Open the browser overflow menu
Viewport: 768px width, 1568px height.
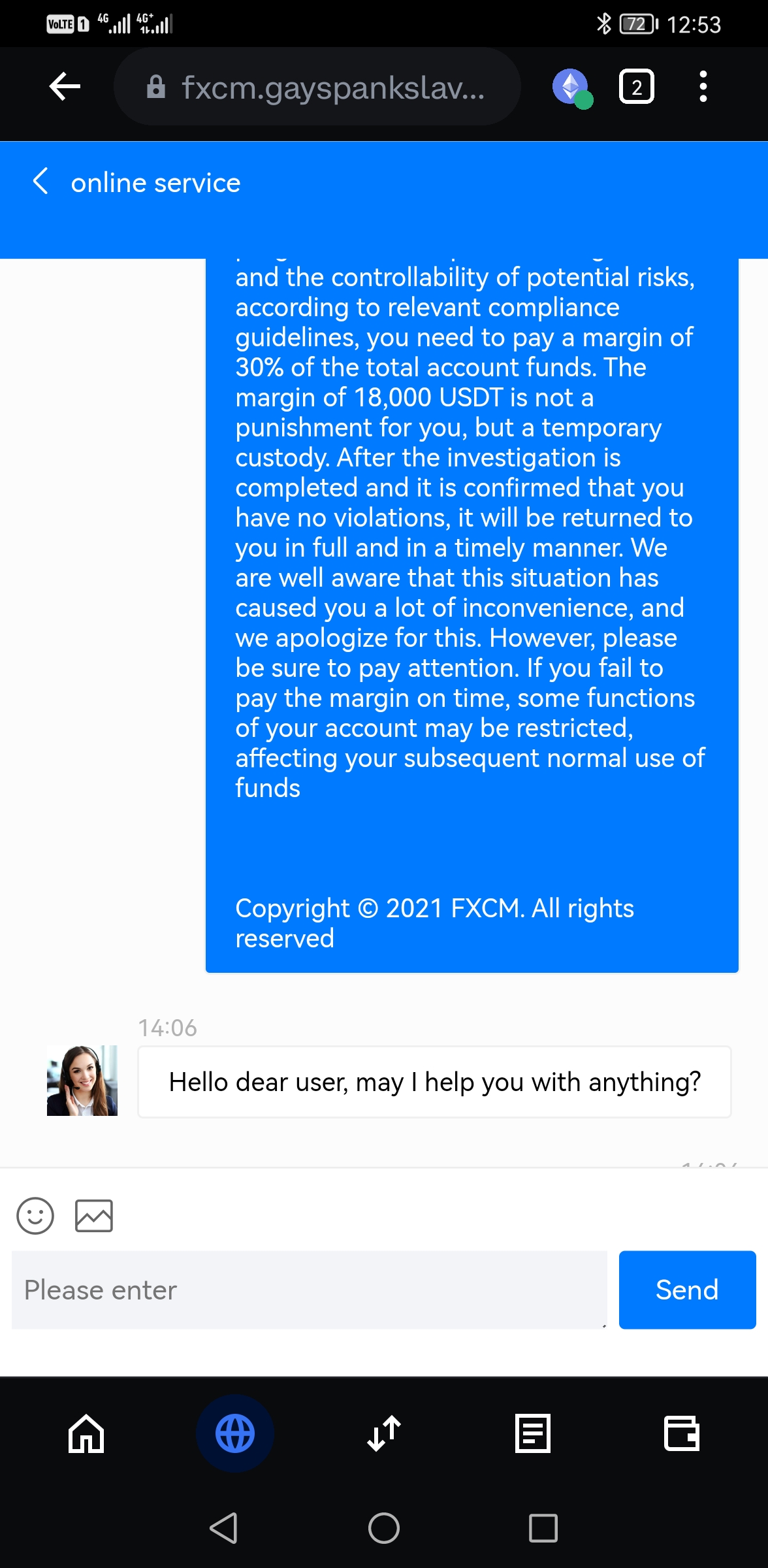click(703, 86)
